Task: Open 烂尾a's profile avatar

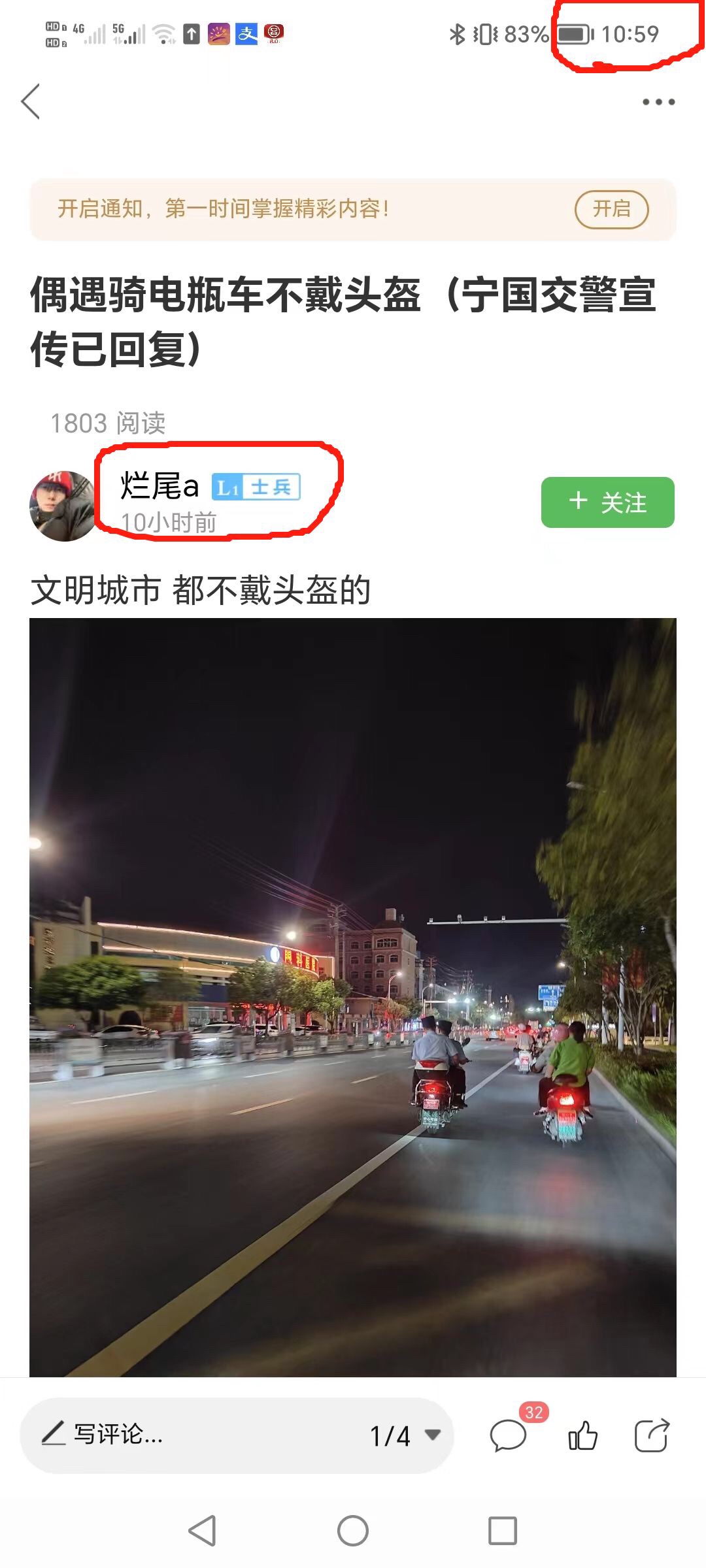Action: tap(62, 506)
